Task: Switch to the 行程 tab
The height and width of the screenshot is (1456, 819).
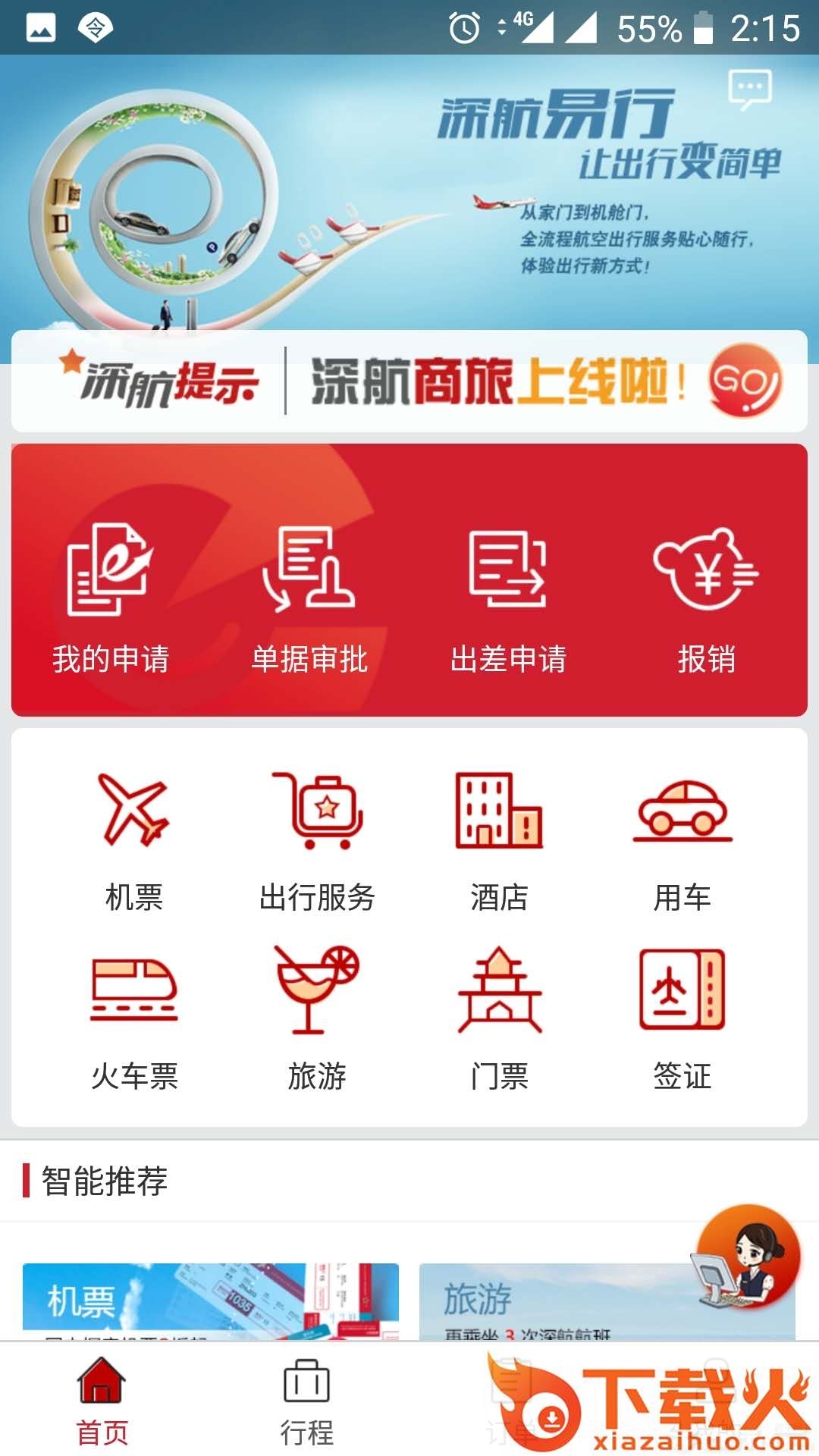Action: coord(306,1401)
